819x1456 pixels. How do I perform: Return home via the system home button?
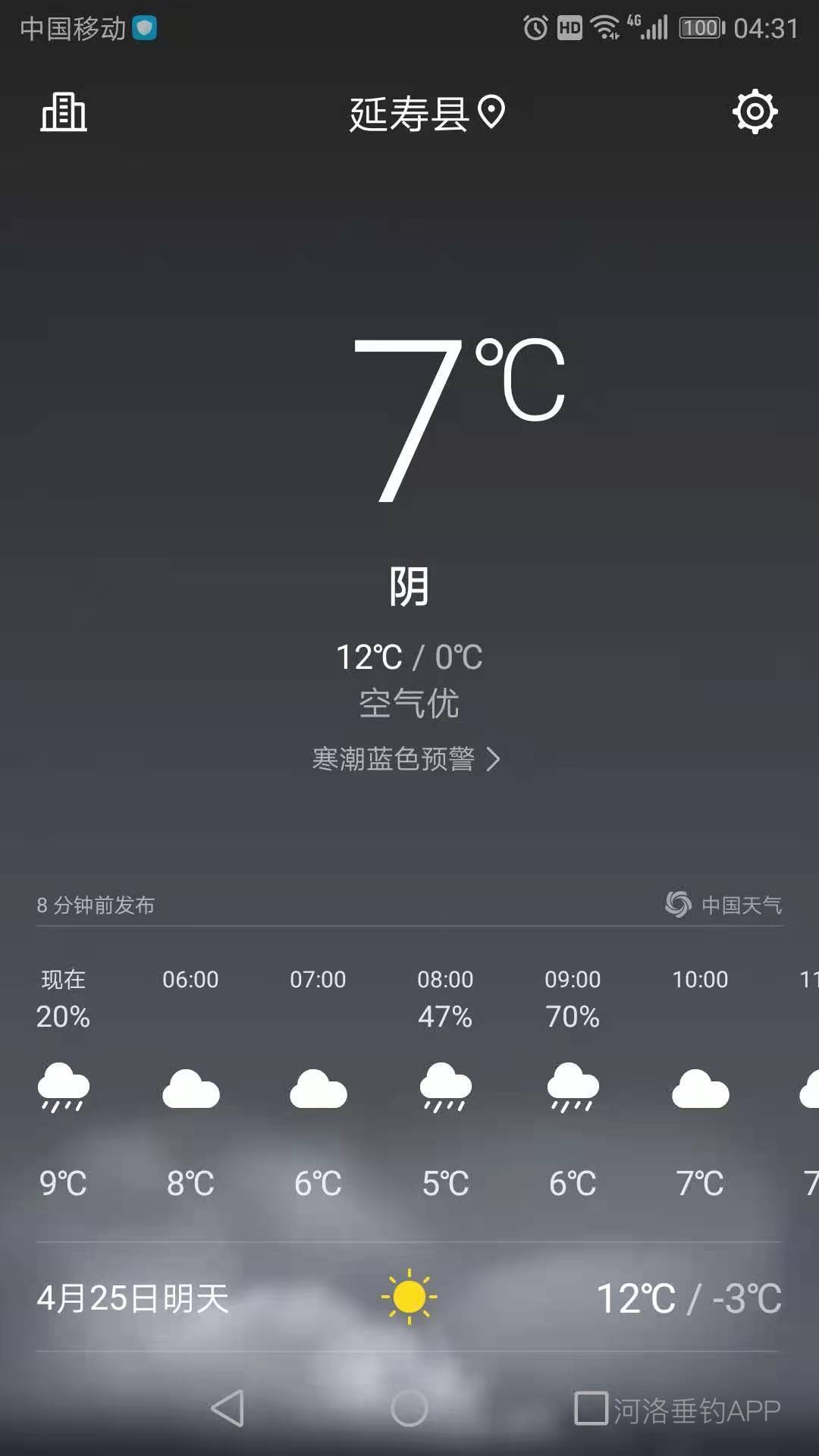409,1409
